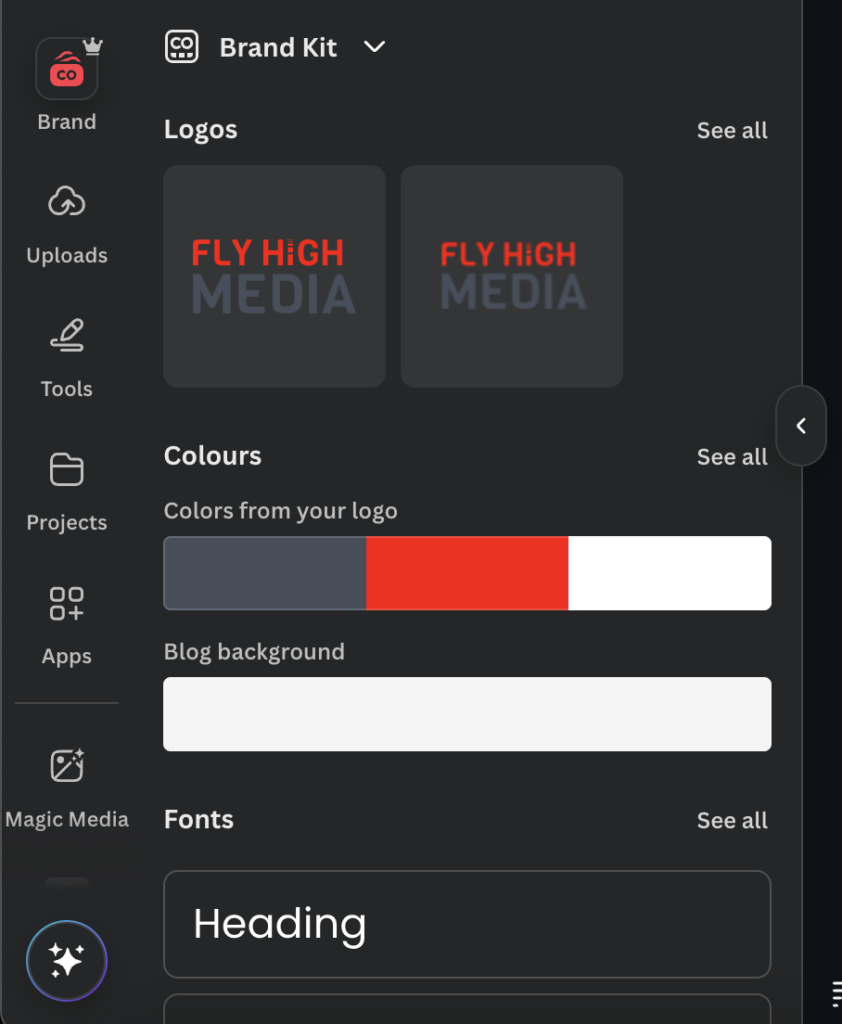The image size is (842, 1024).
Task: Tap the sparkle assistant button
Action: tap(66, 961)
